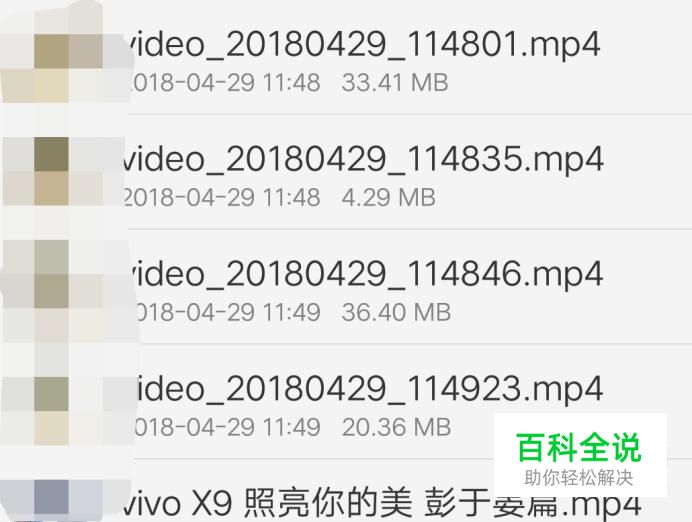Viewport: 692px width, 522px height.
Task: Open video_20180429_114801.mp4 file
Action: click(362, 46)
